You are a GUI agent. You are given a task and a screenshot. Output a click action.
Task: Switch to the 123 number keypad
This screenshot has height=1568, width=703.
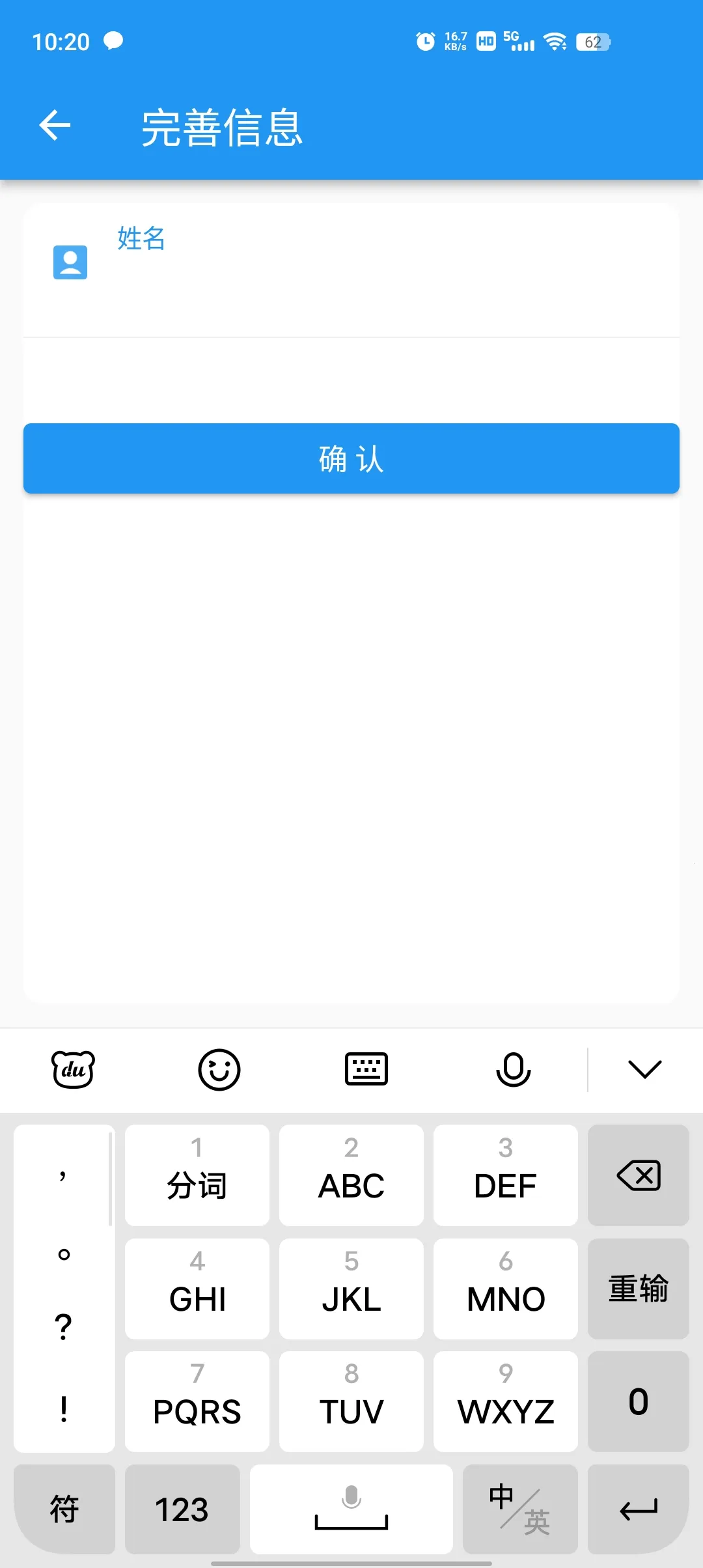182,1509
